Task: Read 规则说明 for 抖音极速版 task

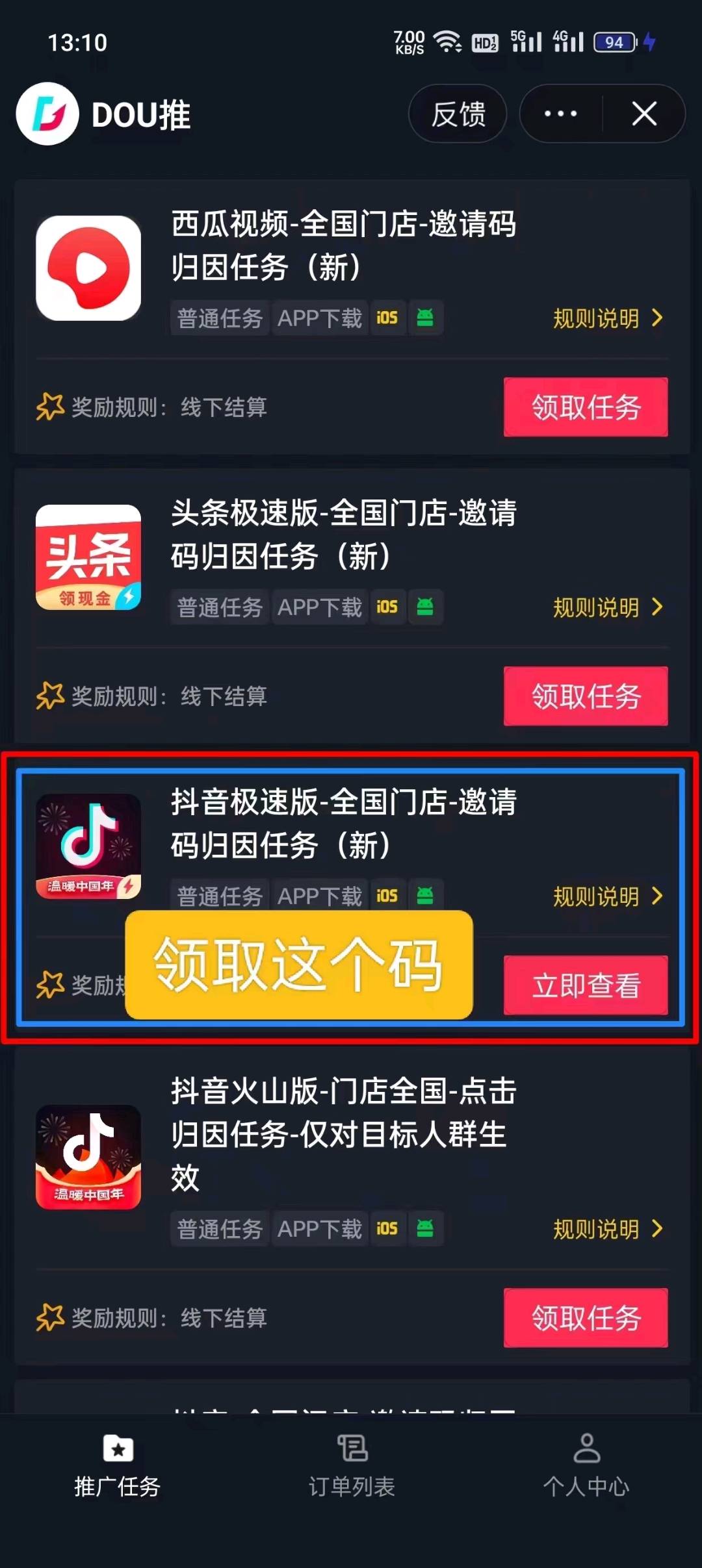Action: 607,896
